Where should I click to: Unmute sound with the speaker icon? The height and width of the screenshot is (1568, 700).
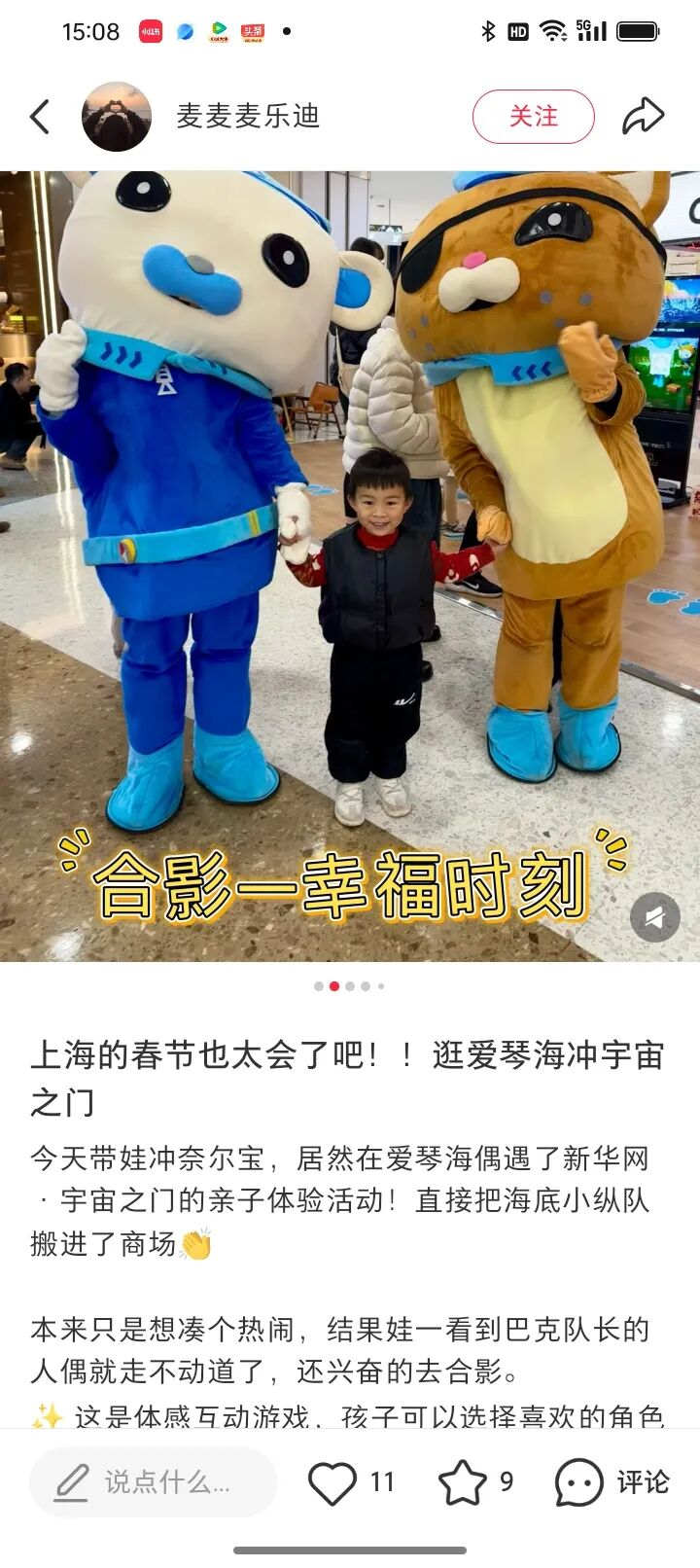point(655,917)
